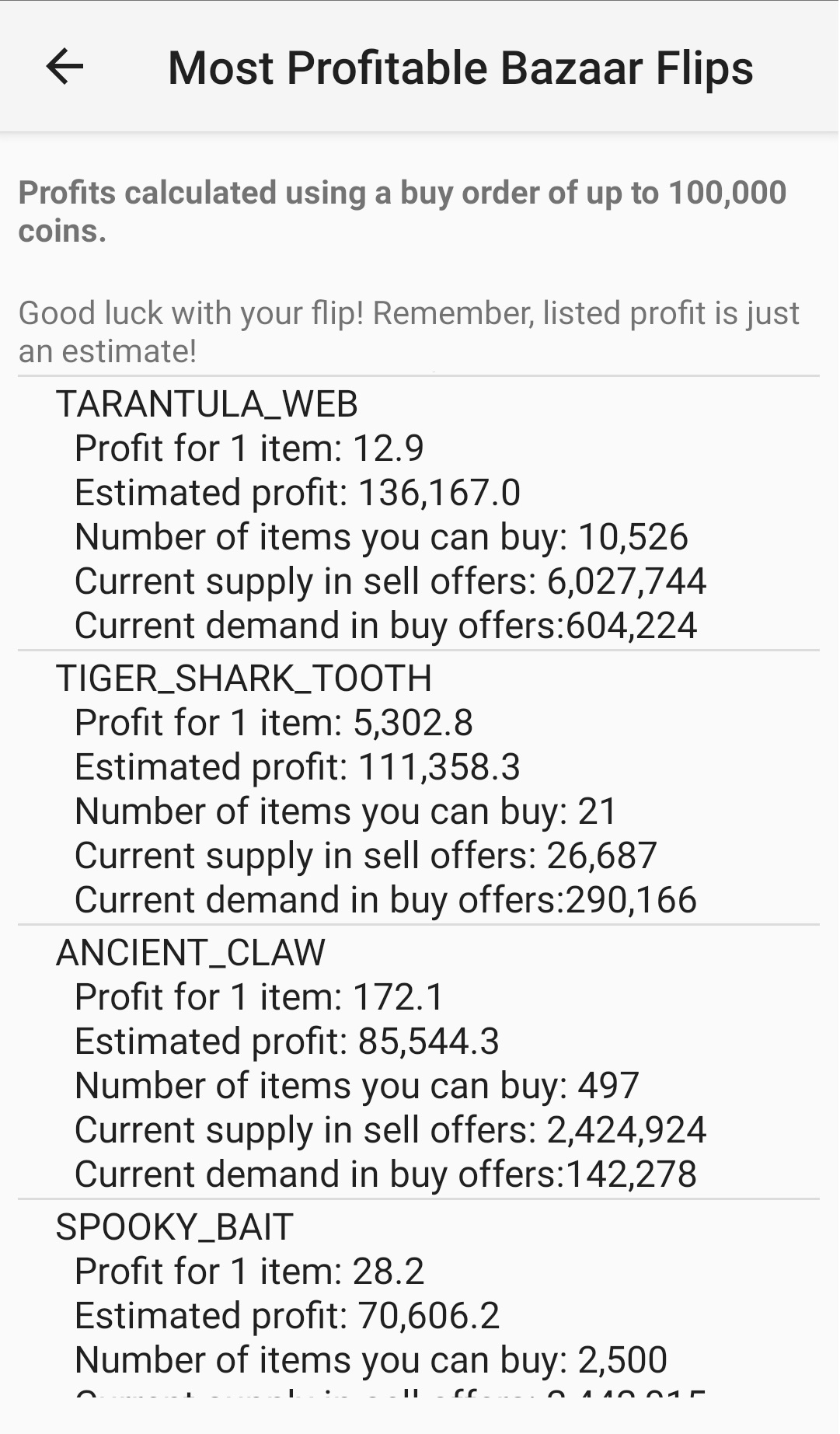Go back using the arrow icon
840x1434 pixels.
pyautogui.click(x=64, y=67)
